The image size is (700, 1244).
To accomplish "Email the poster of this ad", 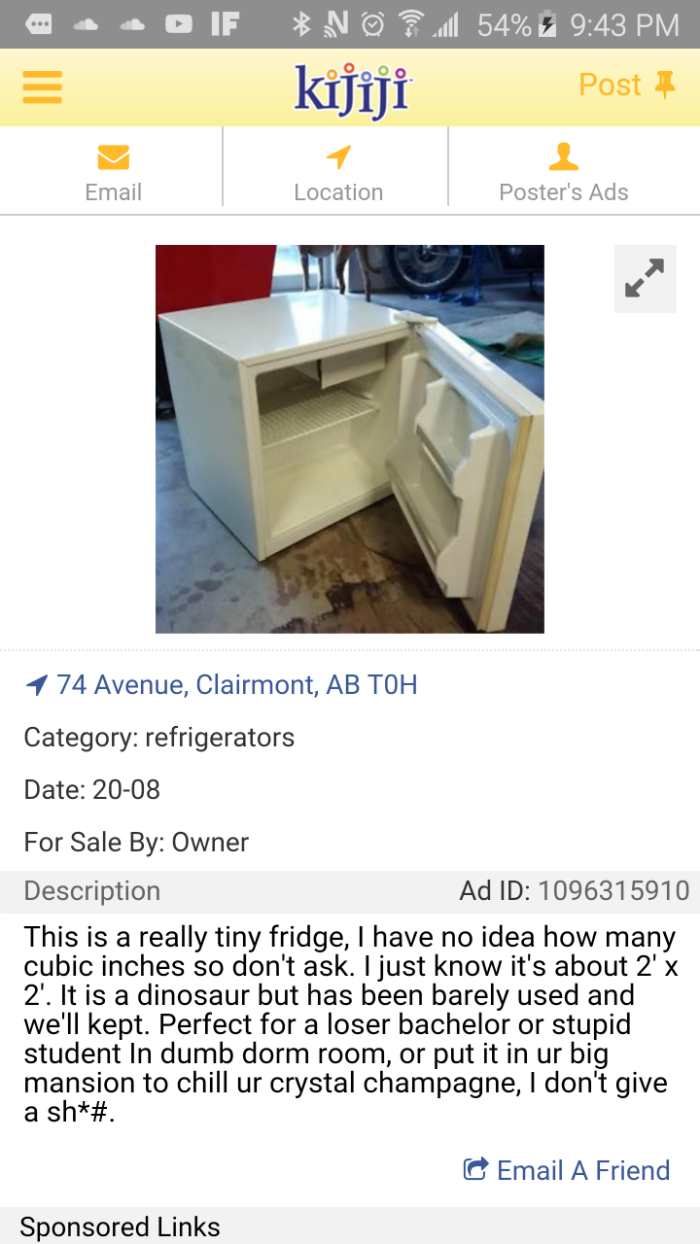I will (x=113, y=172).
